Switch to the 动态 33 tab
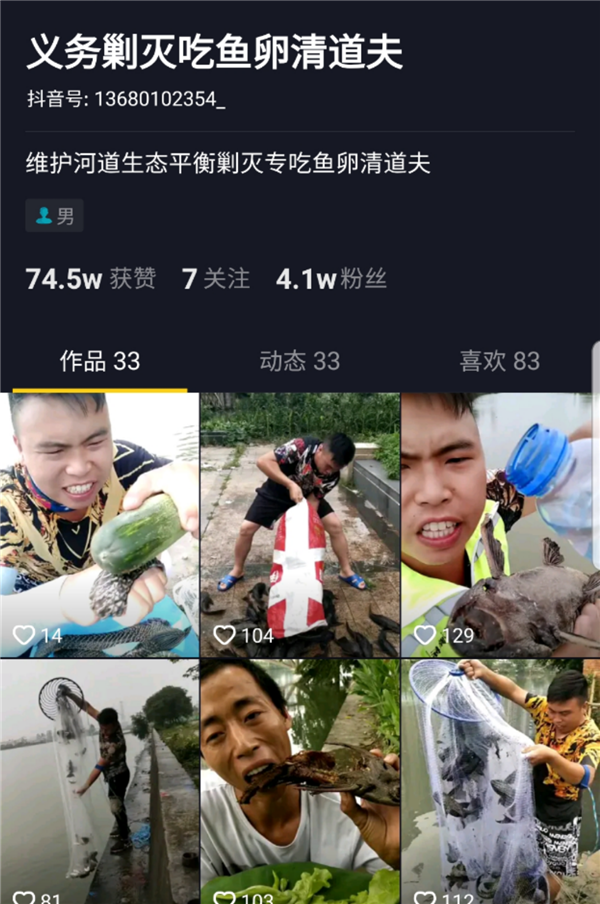Screen dimensions: 600x904 click(299, 362)
